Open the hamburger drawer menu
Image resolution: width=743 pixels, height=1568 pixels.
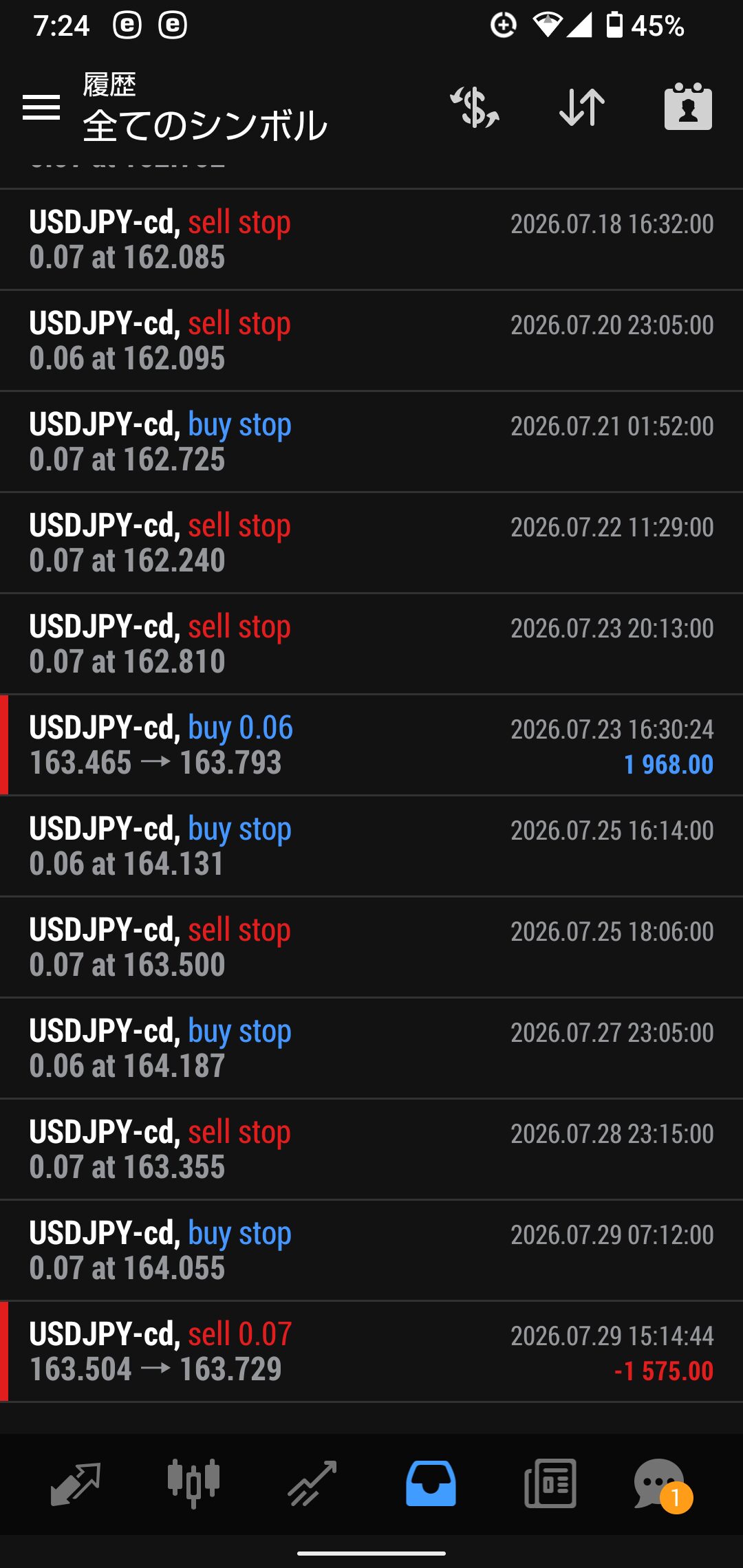coord(41,107)
